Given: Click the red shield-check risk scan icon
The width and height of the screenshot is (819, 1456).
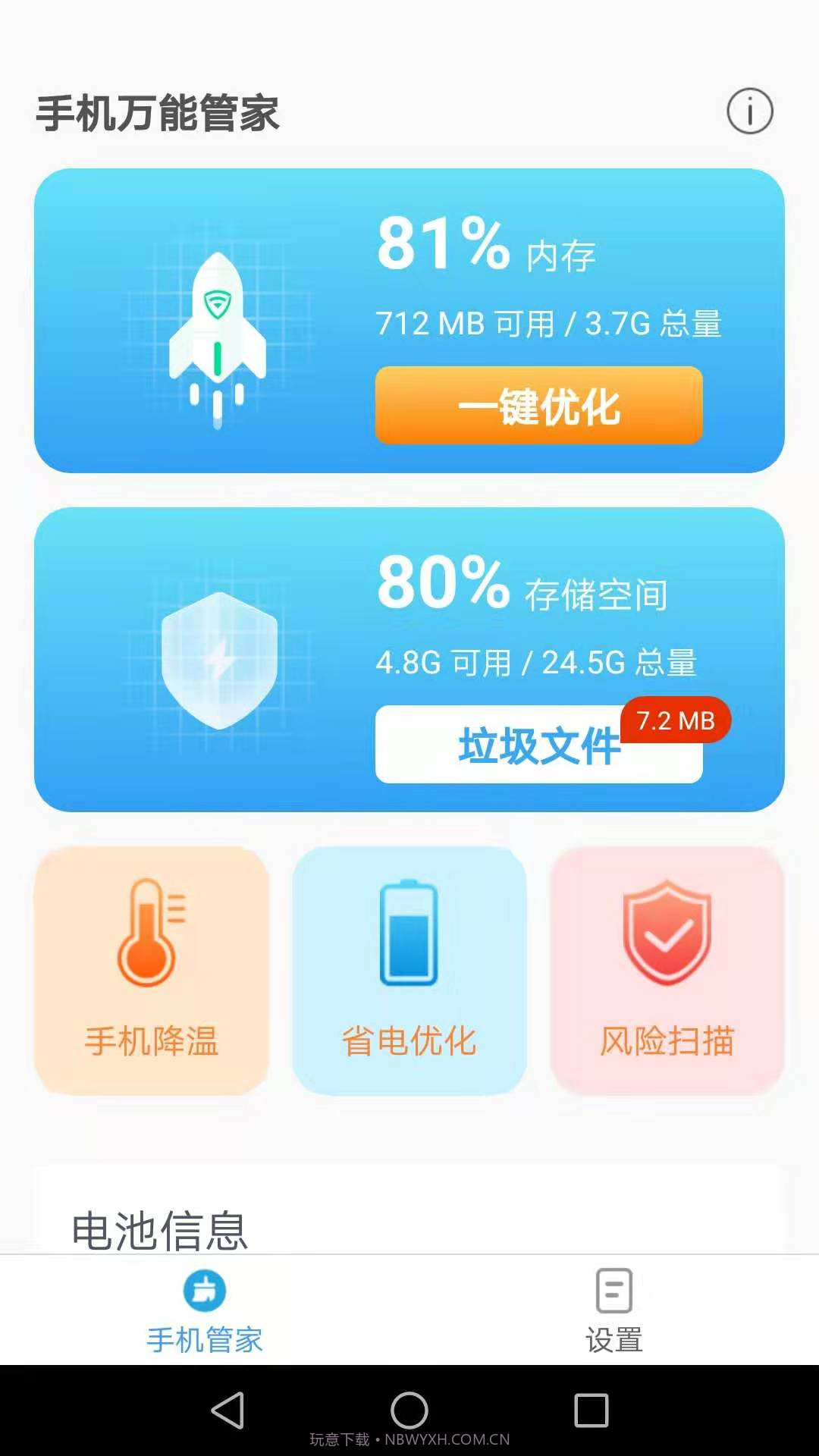Looking at the screenshot, I should tap(666, 933).
